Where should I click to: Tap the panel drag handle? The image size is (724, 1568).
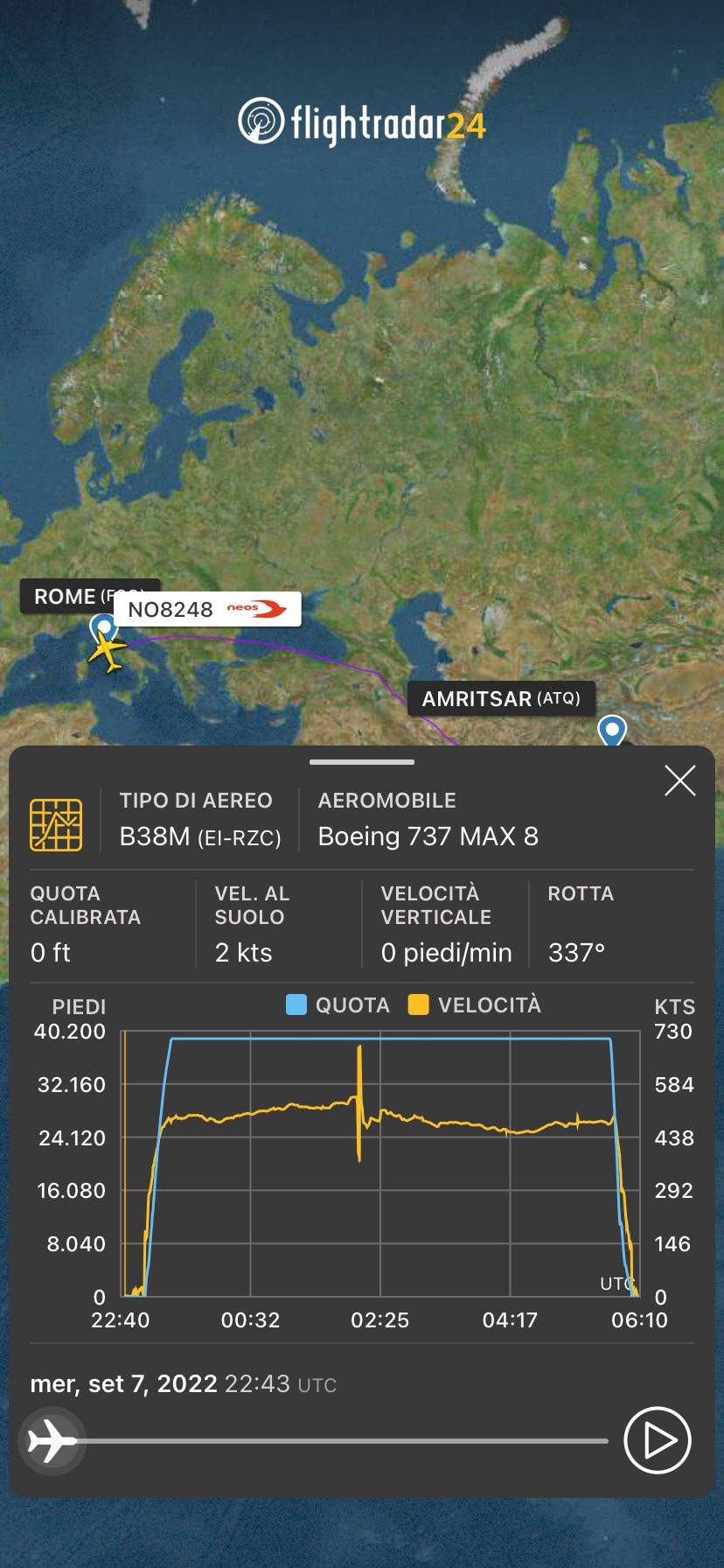[x=362, y=762]
